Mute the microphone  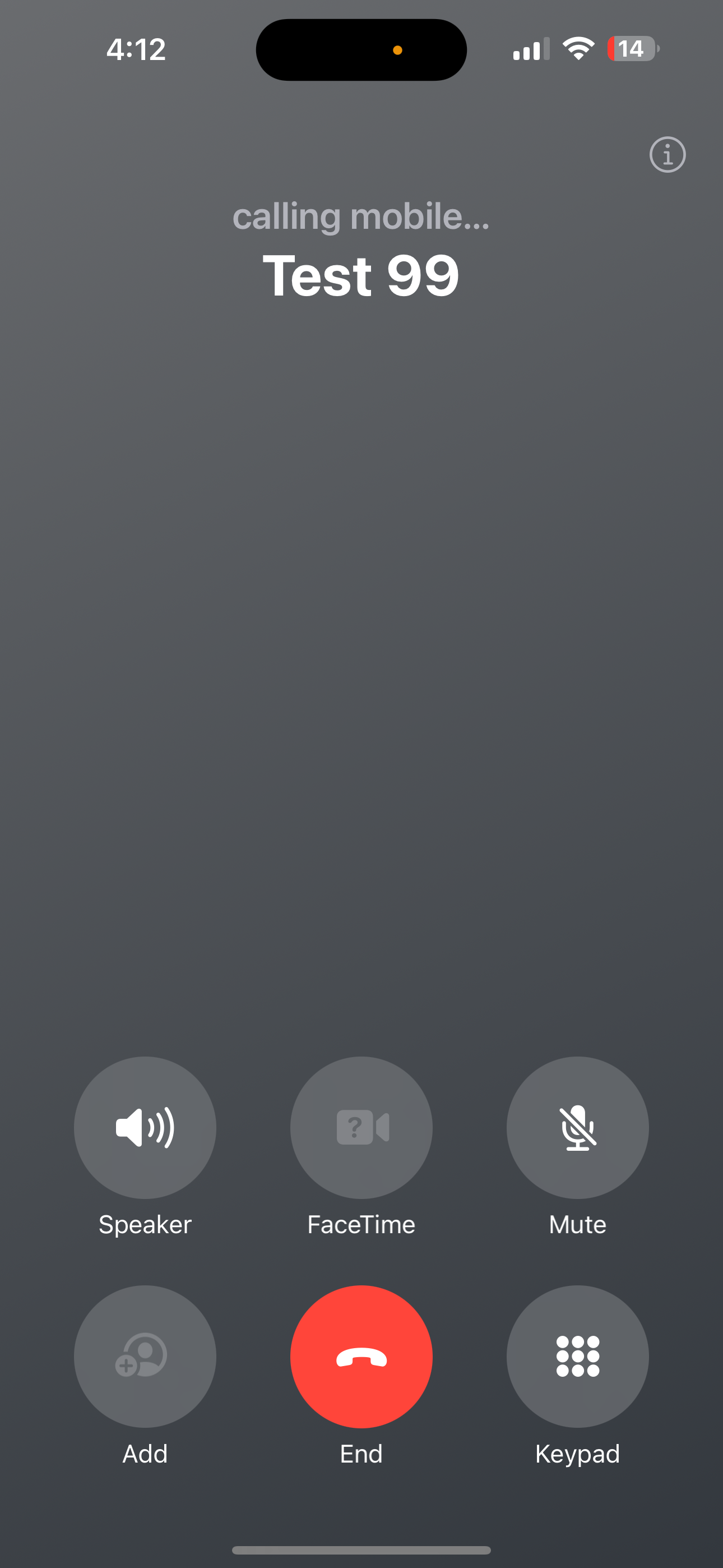pos(577,1127)
